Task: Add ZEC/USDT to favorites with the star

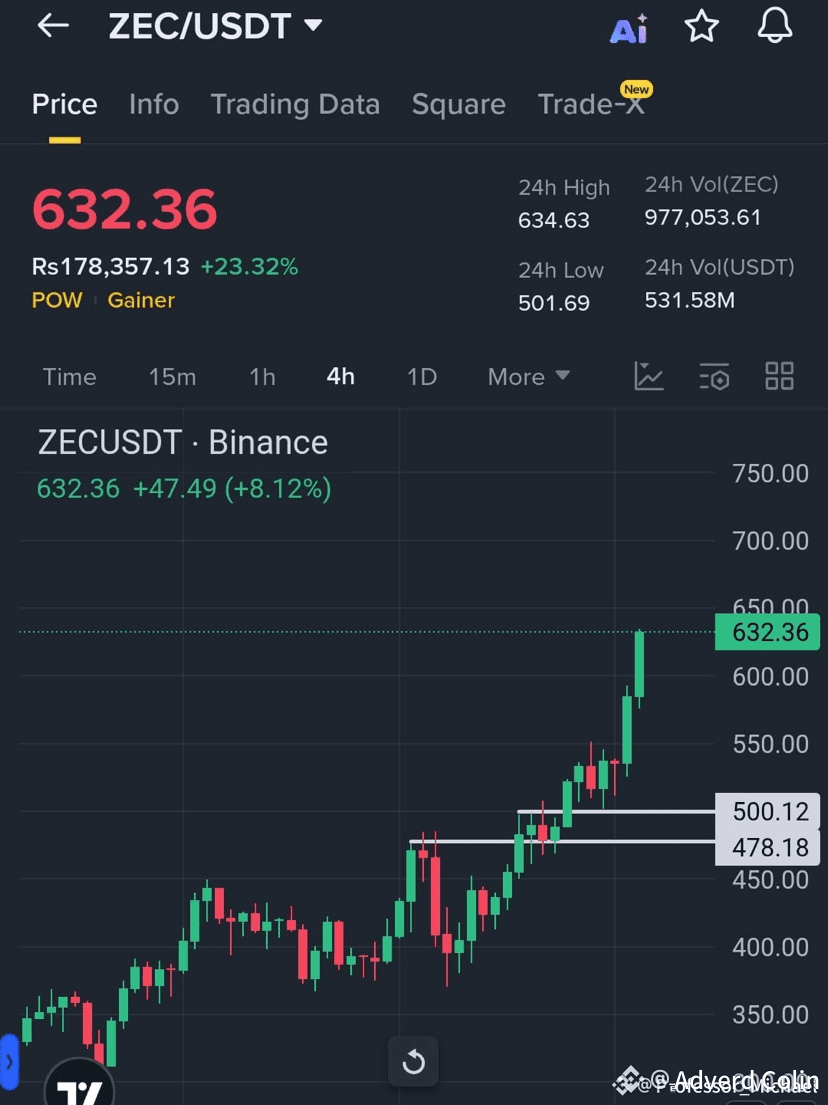Action: (702, 27)
